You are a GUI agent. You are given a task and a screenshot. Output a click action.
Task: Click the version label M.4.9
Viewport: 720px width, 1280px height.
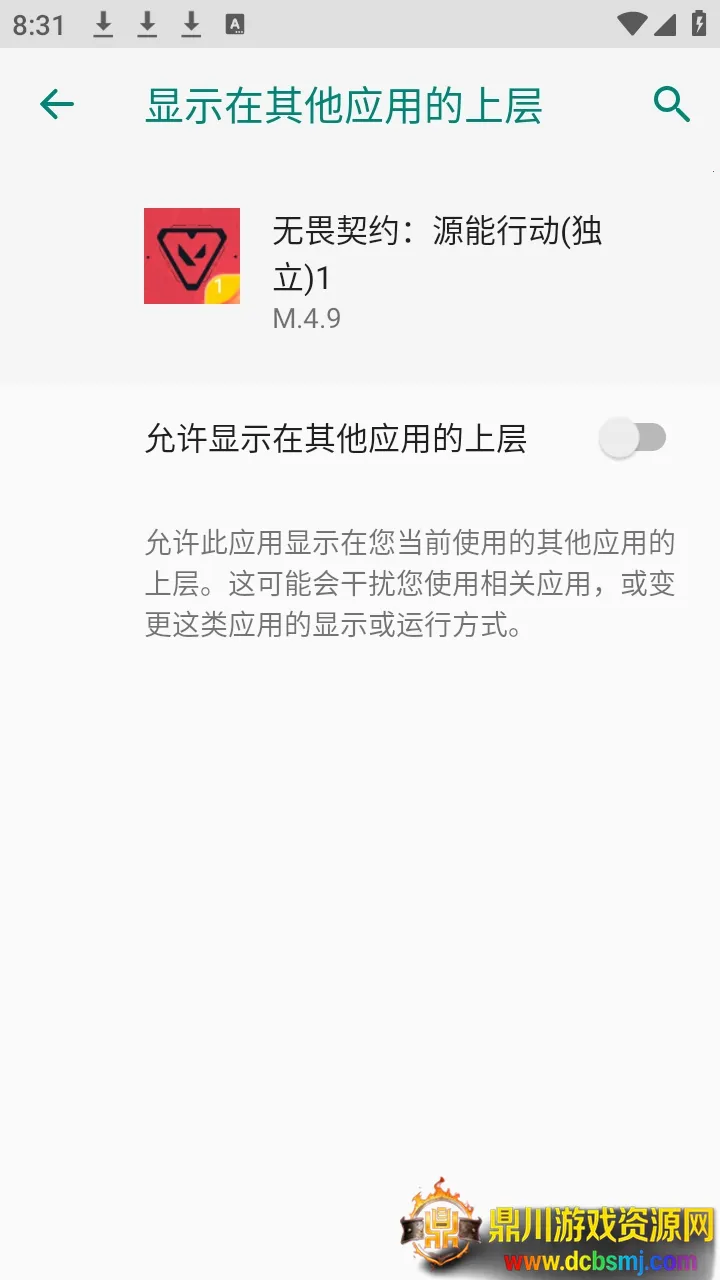[307, 318]
